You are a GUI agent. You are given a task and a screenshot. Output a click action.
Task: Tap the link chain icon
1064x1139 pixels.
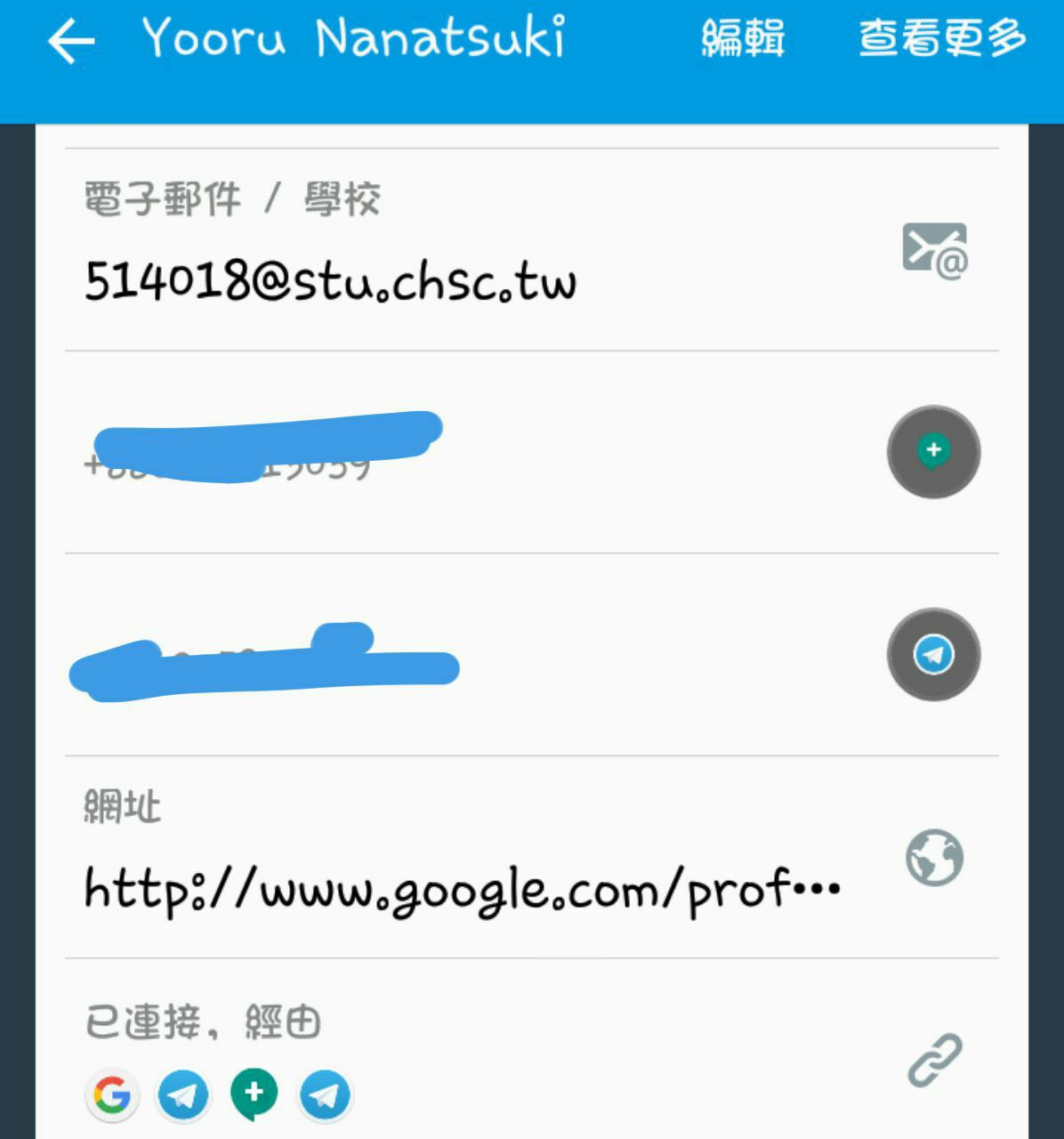[x=934, y=1060]
